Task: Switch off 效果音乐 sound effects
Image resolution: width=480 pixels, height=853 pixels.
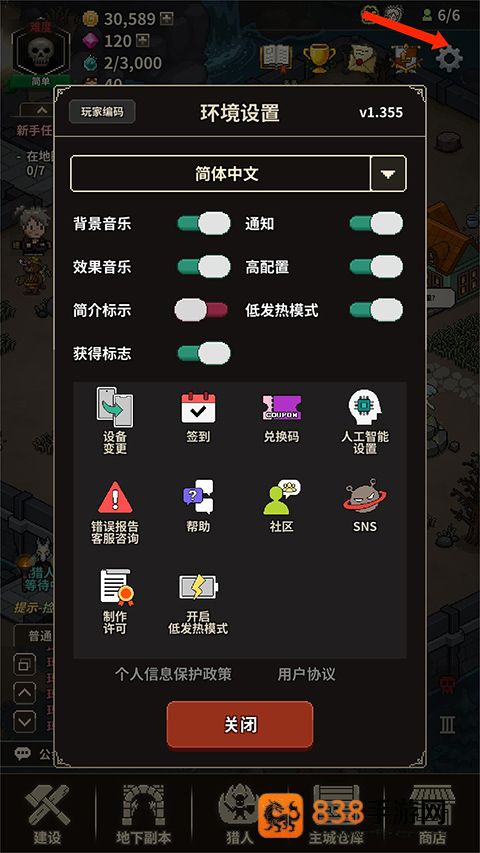Action: tap(204, 267)
